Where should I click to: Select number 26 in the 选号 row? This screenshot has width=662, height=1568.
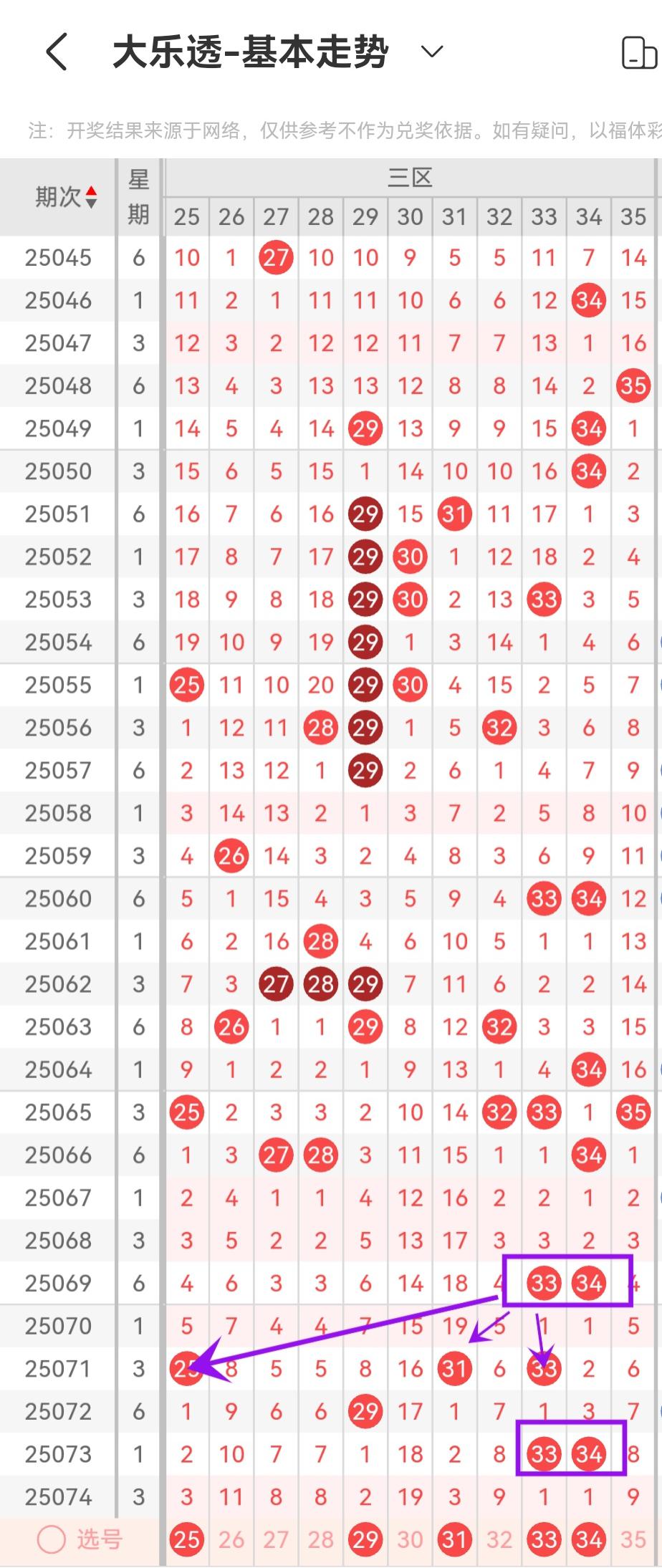[231, 1539]
